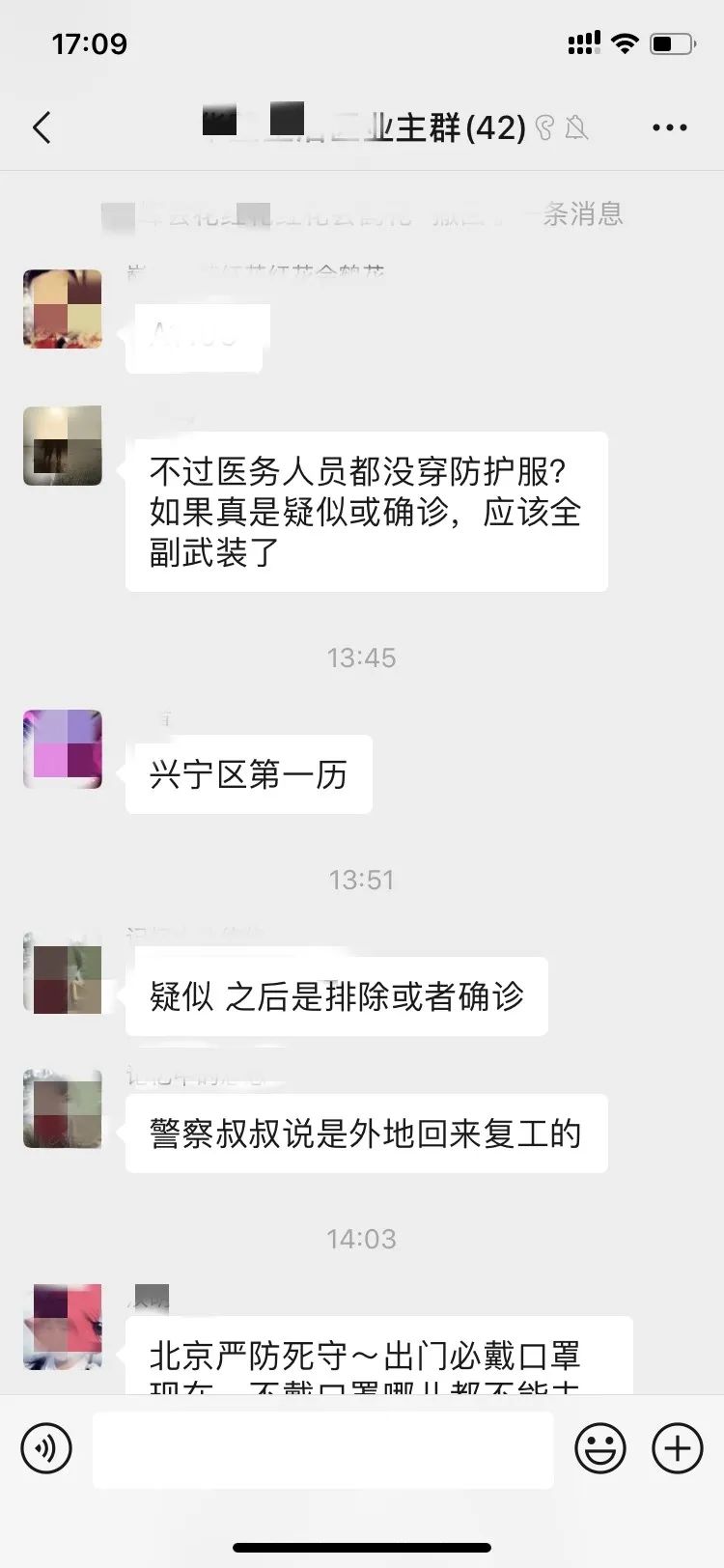Image resolution: width=724 pixels, height=1568 pixels.
Task: Toggle the top-right link icon beside bell
Action: (545, 126)
